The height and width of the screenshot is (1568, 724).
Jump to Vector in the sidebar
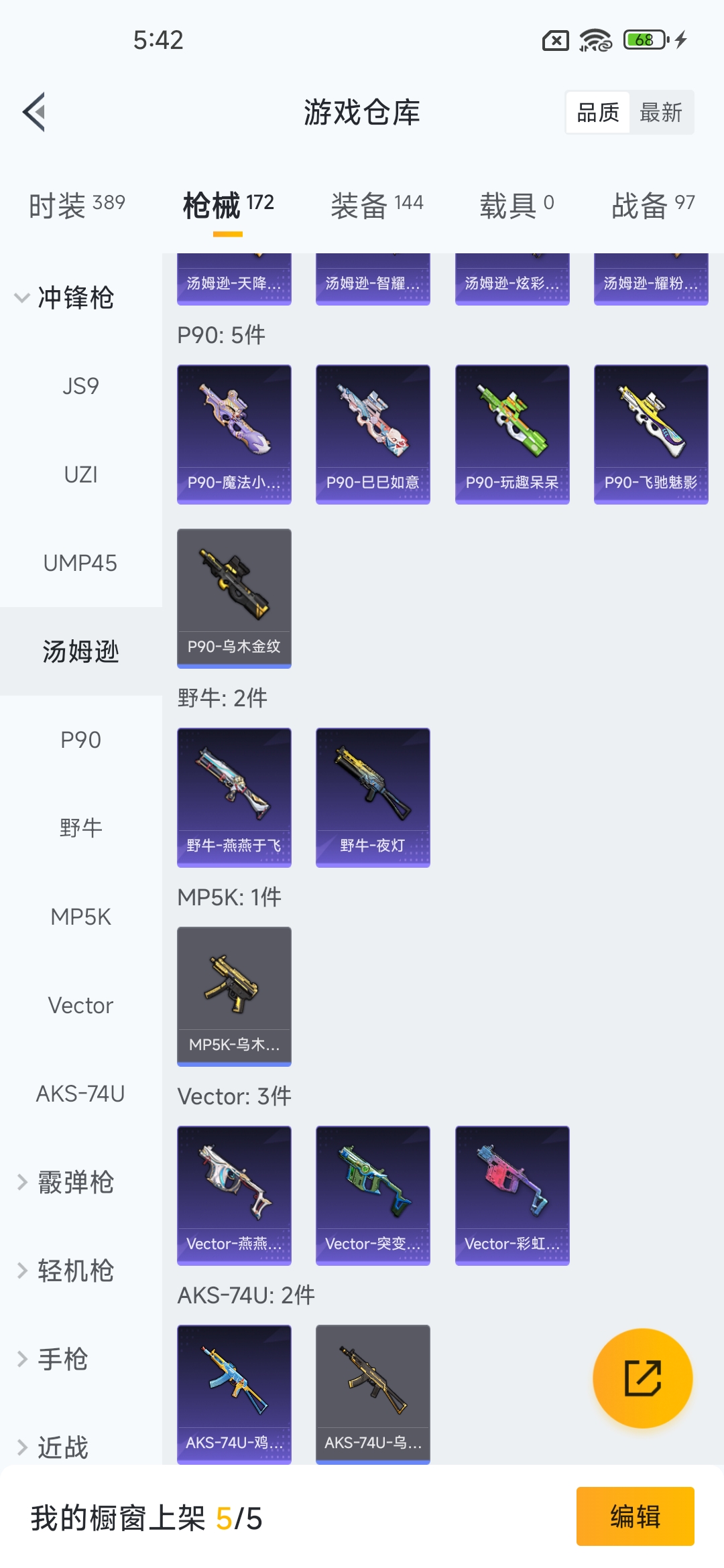point(80,1005)
